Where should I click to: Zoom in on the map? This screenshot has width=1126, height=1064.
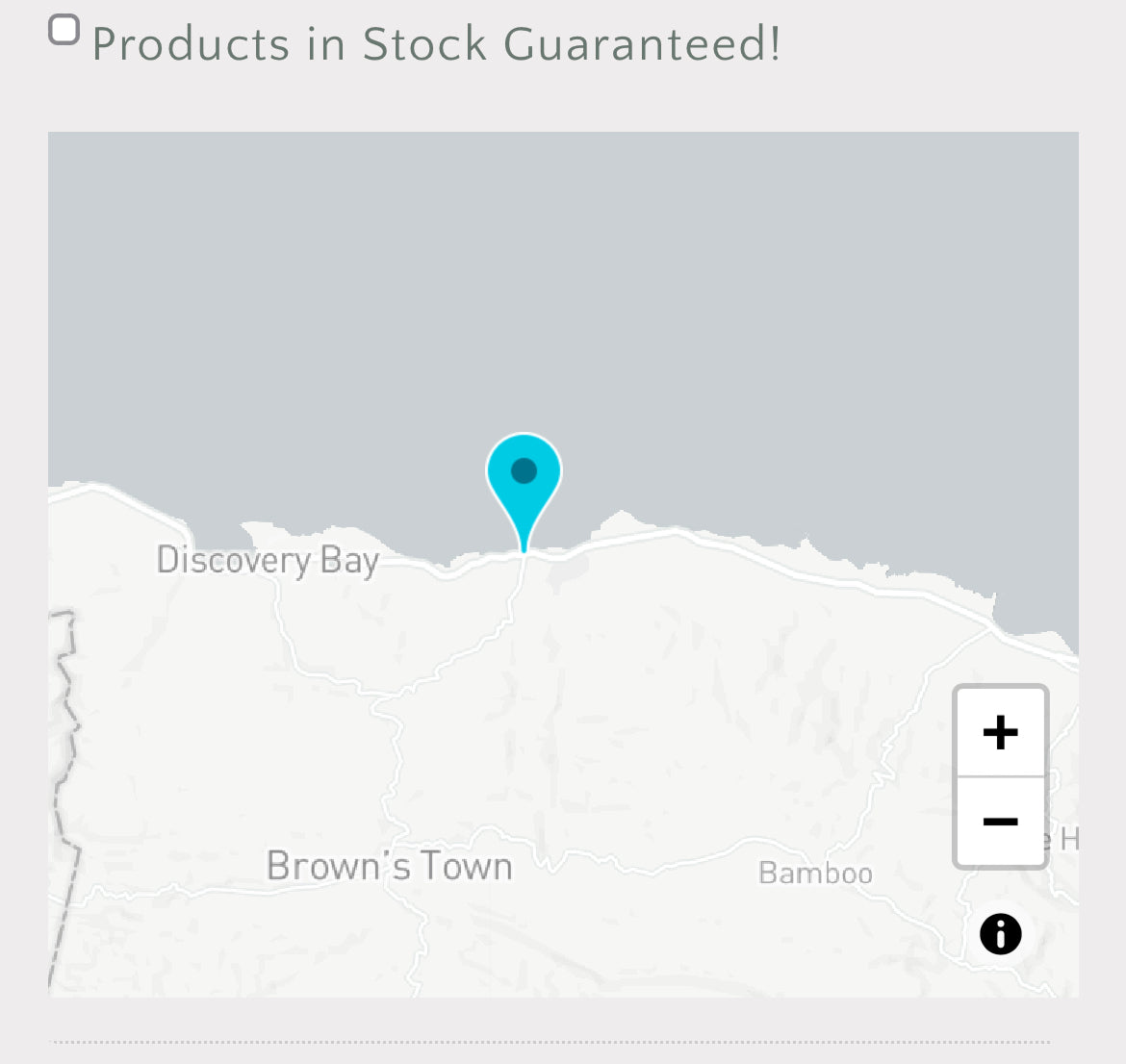pyautogui.click(x=1000, y=732)
